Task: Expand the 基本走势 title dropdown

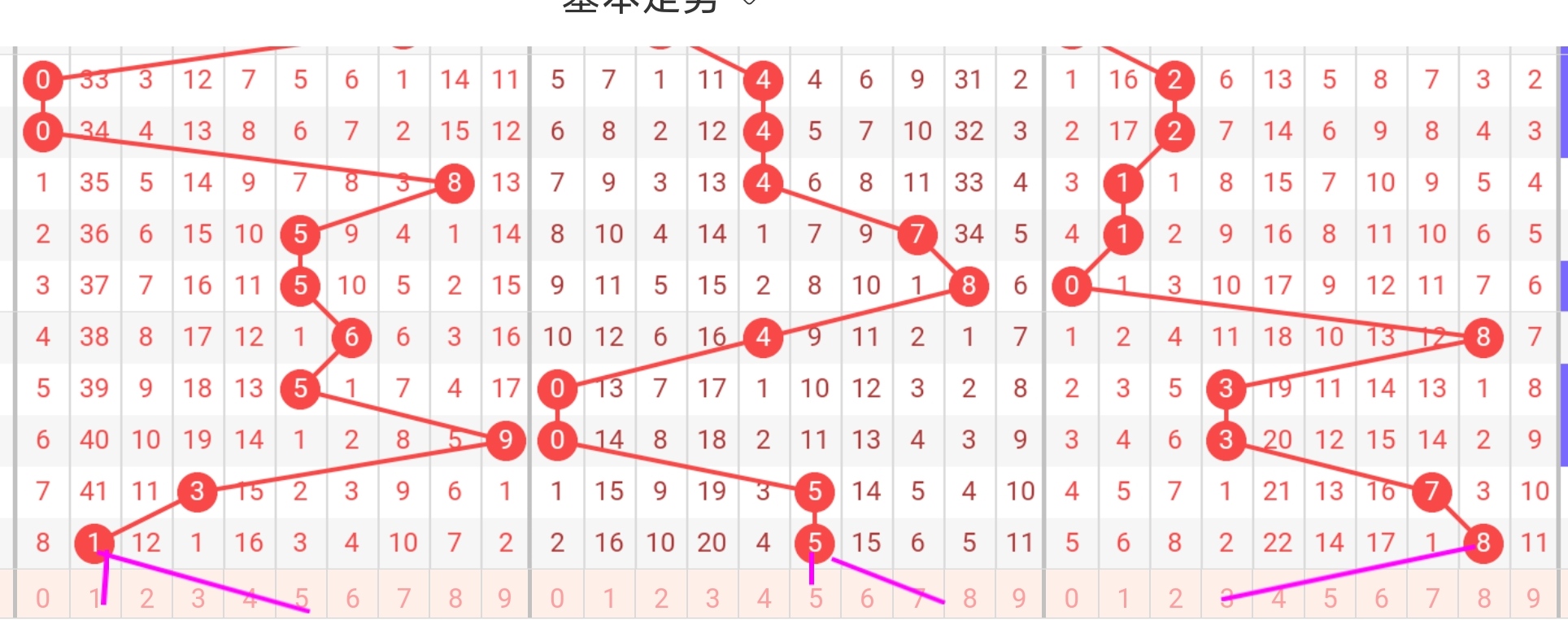Action: 749,3
